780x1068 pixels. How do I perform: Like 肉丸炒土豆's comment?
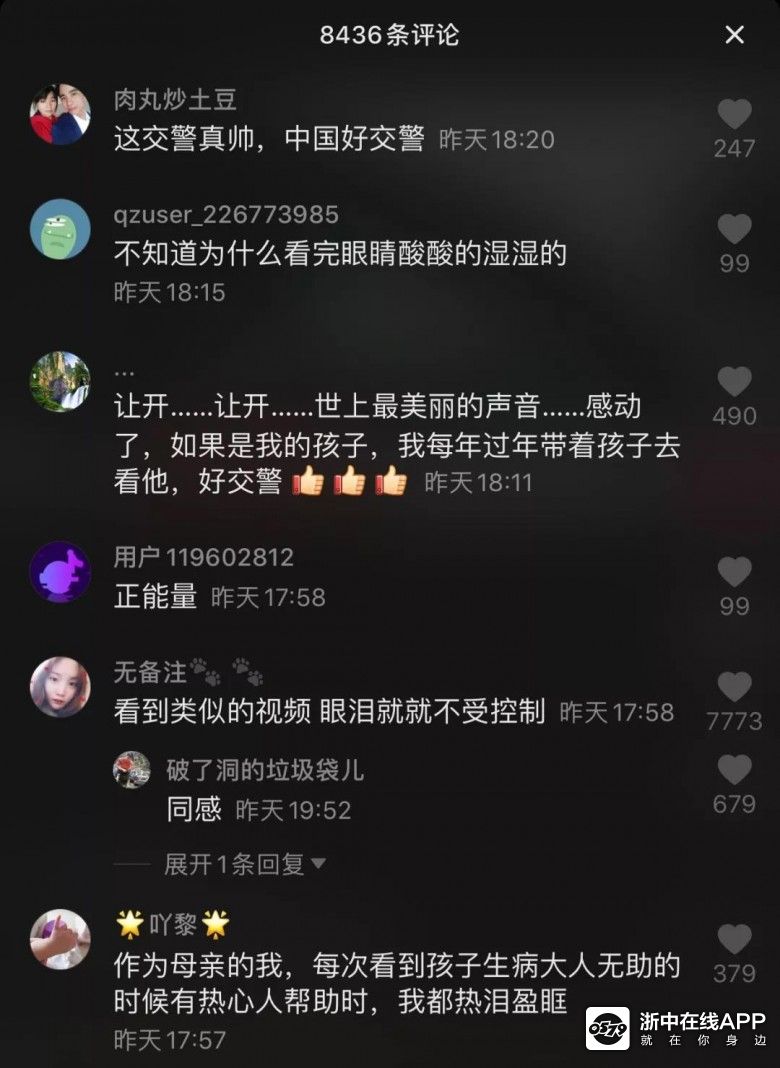pyautogui.click(x=734, y=115)
